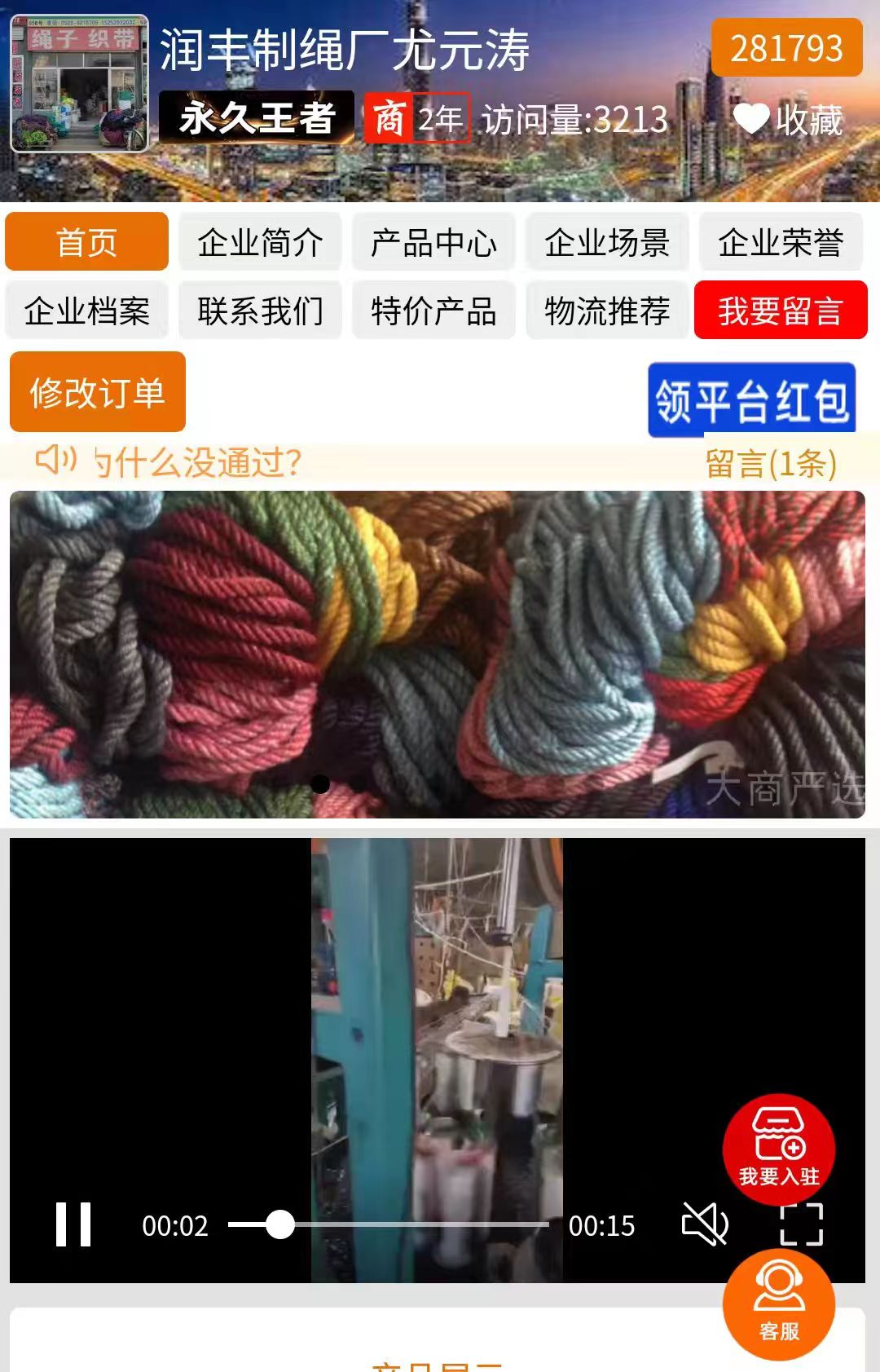Open 联系我们 contact page

click(x=260, y=311)
